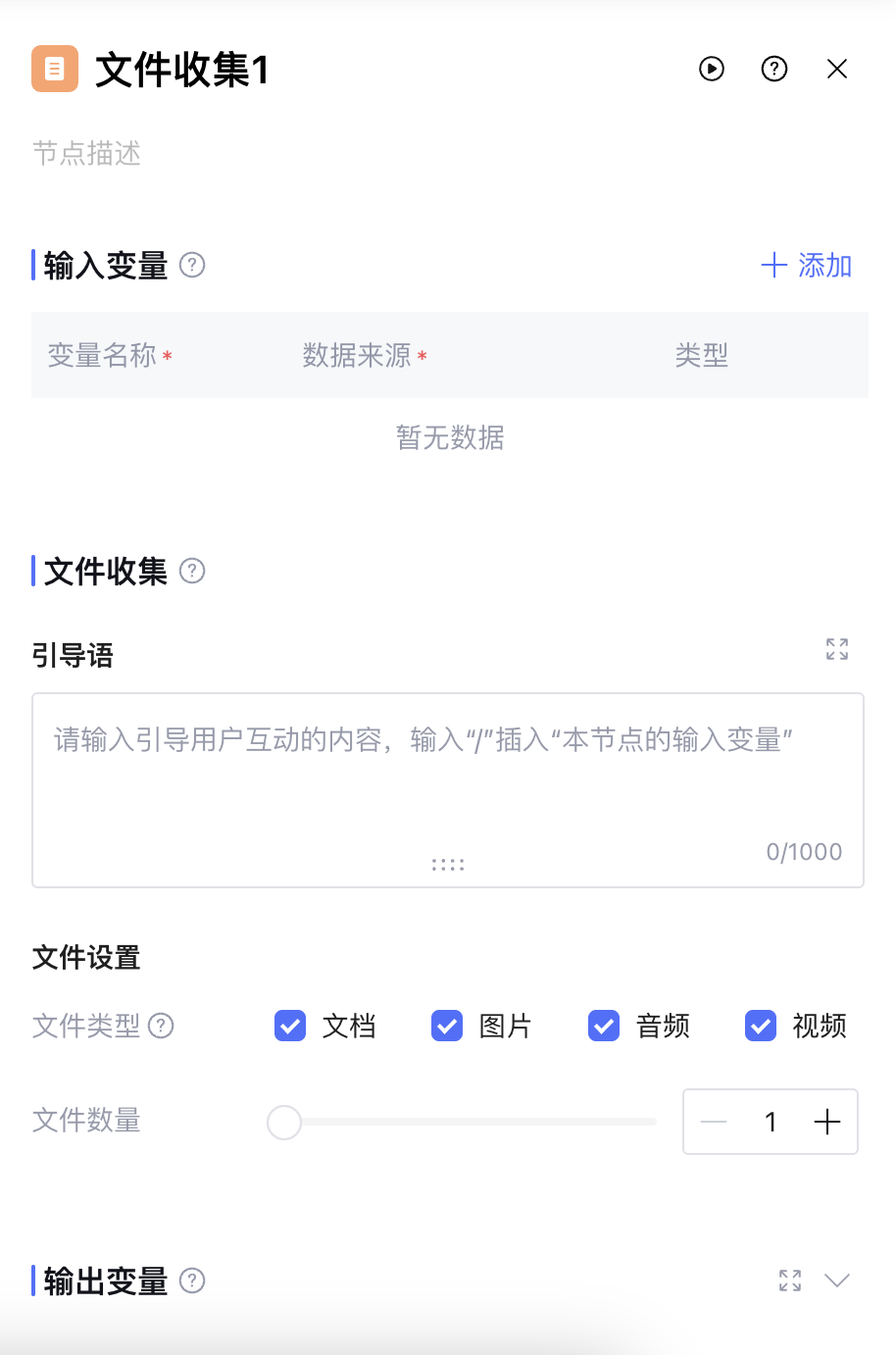Uncheck the 音频 file type
Image resolution: width=896 pixels, height=1355 pixels.
coord(604,1026)
